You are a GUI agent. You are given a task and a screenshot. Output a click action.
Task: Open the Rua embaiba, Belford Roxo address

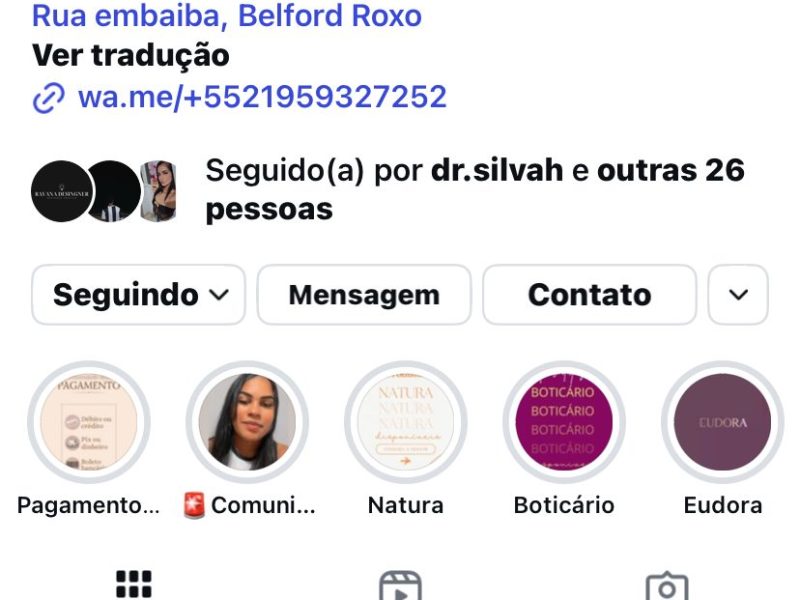click(x=226, y=16)
